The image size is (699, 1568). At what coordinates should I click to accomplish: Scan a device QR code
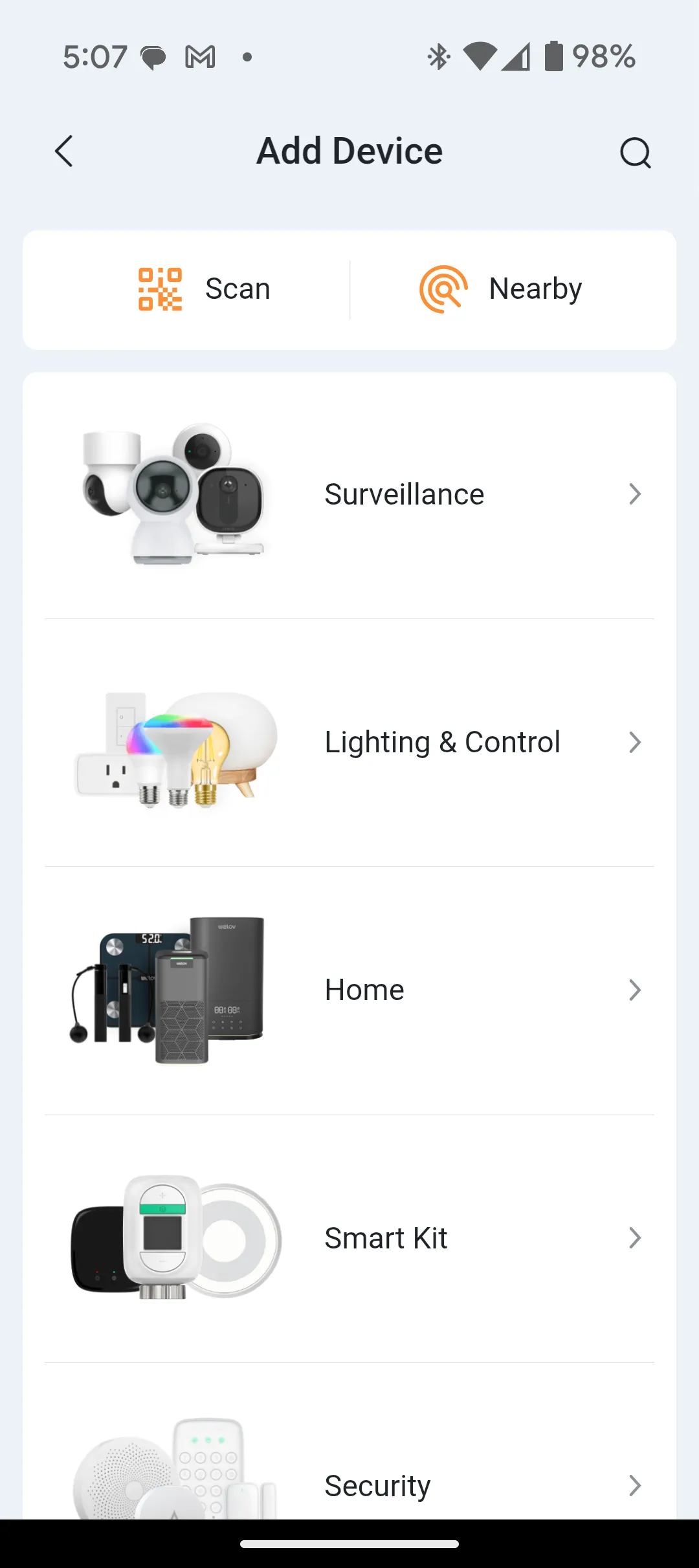click(x=204, y=289)
